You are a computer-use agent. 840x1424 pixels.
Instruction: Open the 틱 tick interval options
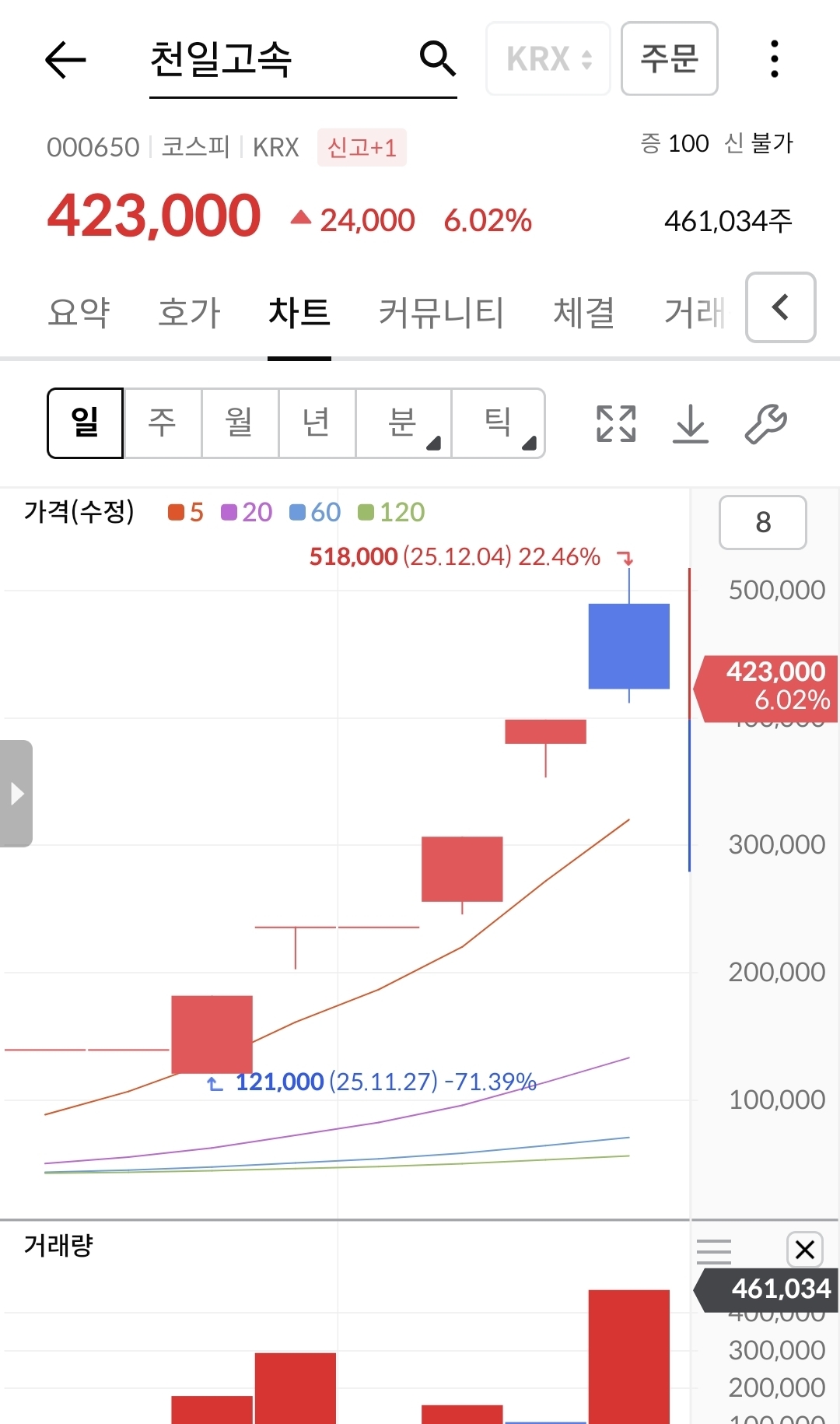tap(498, 423)
